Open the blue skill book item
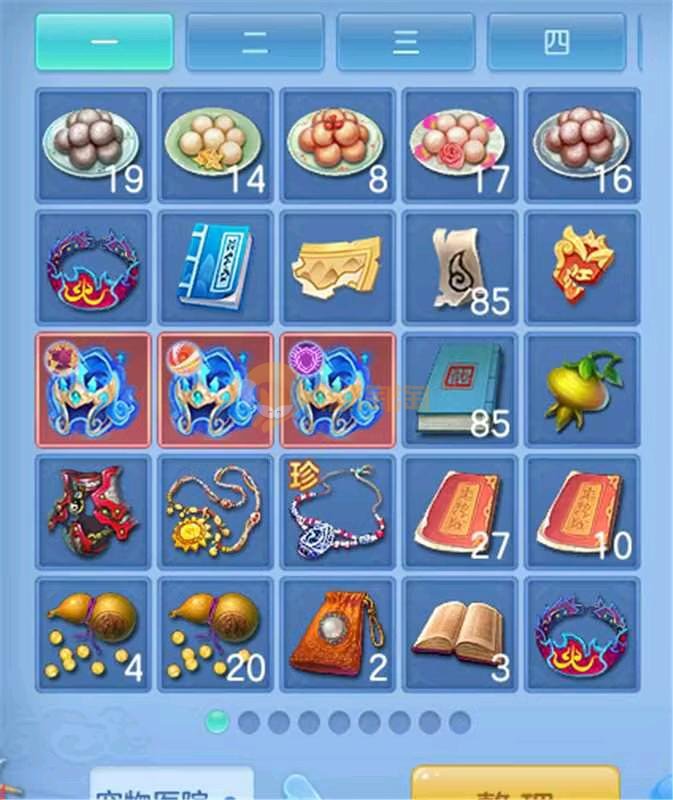The width and height of the screenshot is (673, 800). pos(216,268)
